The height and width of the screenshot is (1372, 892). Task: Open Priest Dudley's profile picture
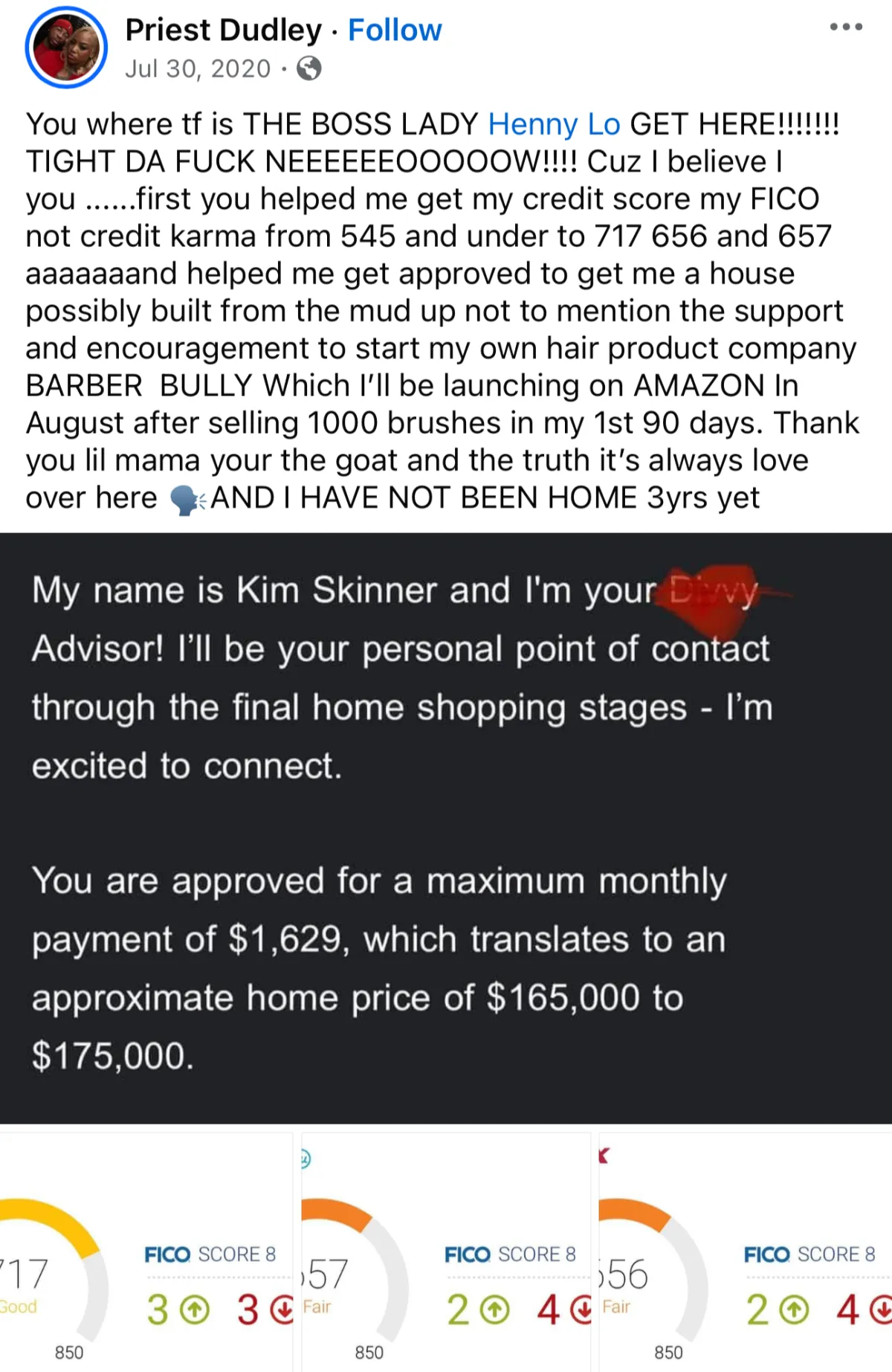click(66, 48)
